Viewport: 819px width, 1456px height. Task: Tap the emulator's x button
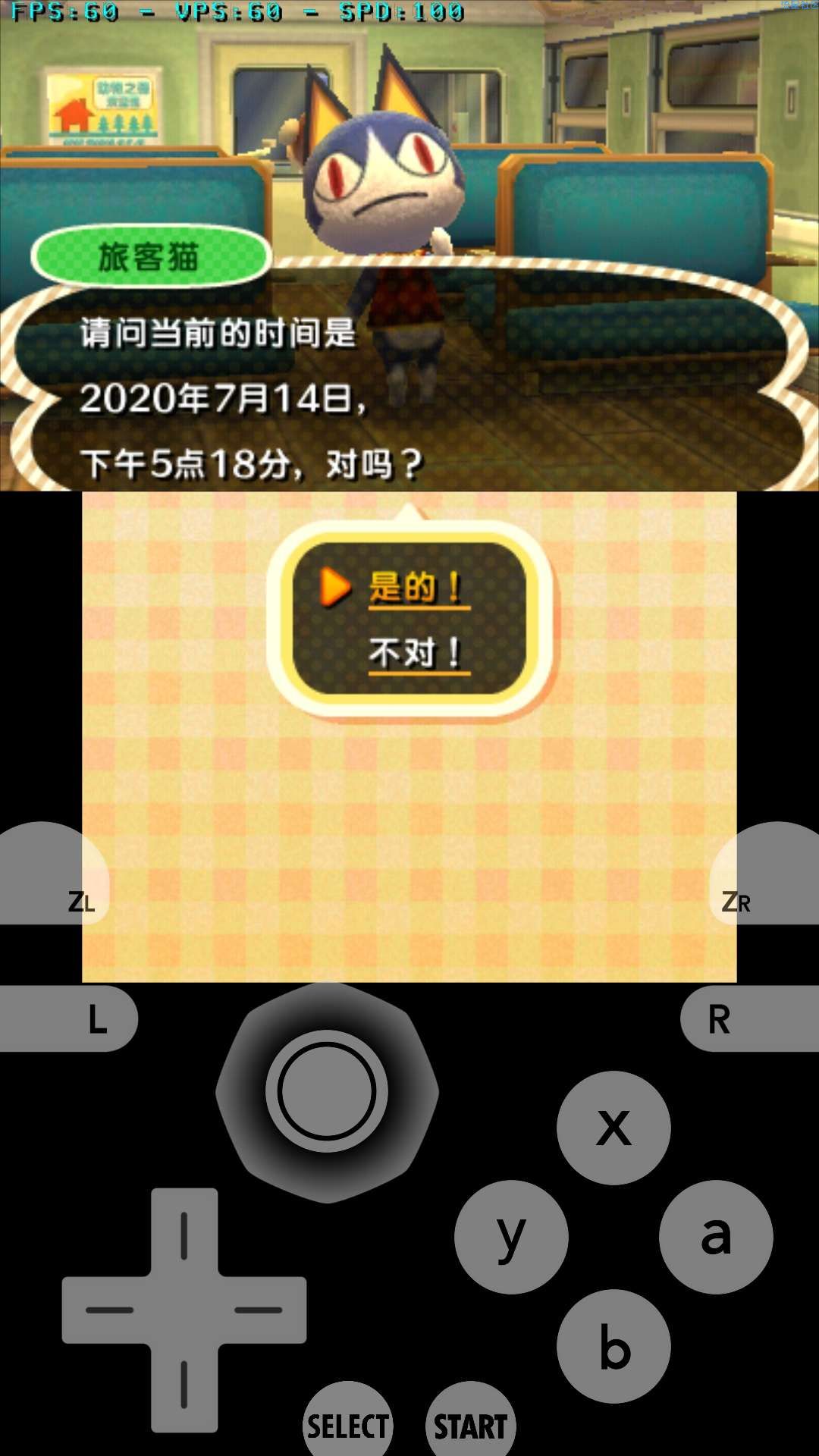tap(613, 1128)
